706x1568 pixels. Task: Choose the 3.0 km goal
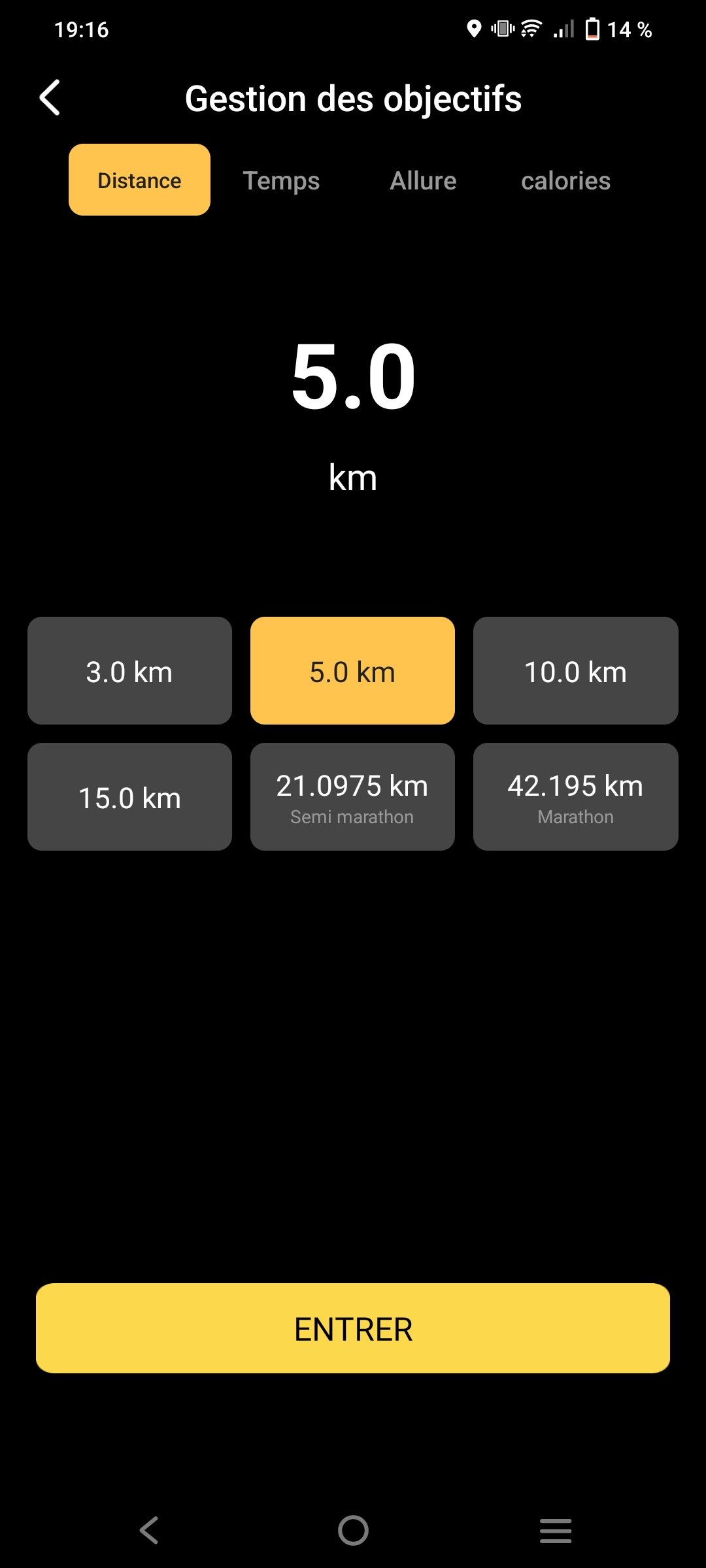tap(129, 671)
